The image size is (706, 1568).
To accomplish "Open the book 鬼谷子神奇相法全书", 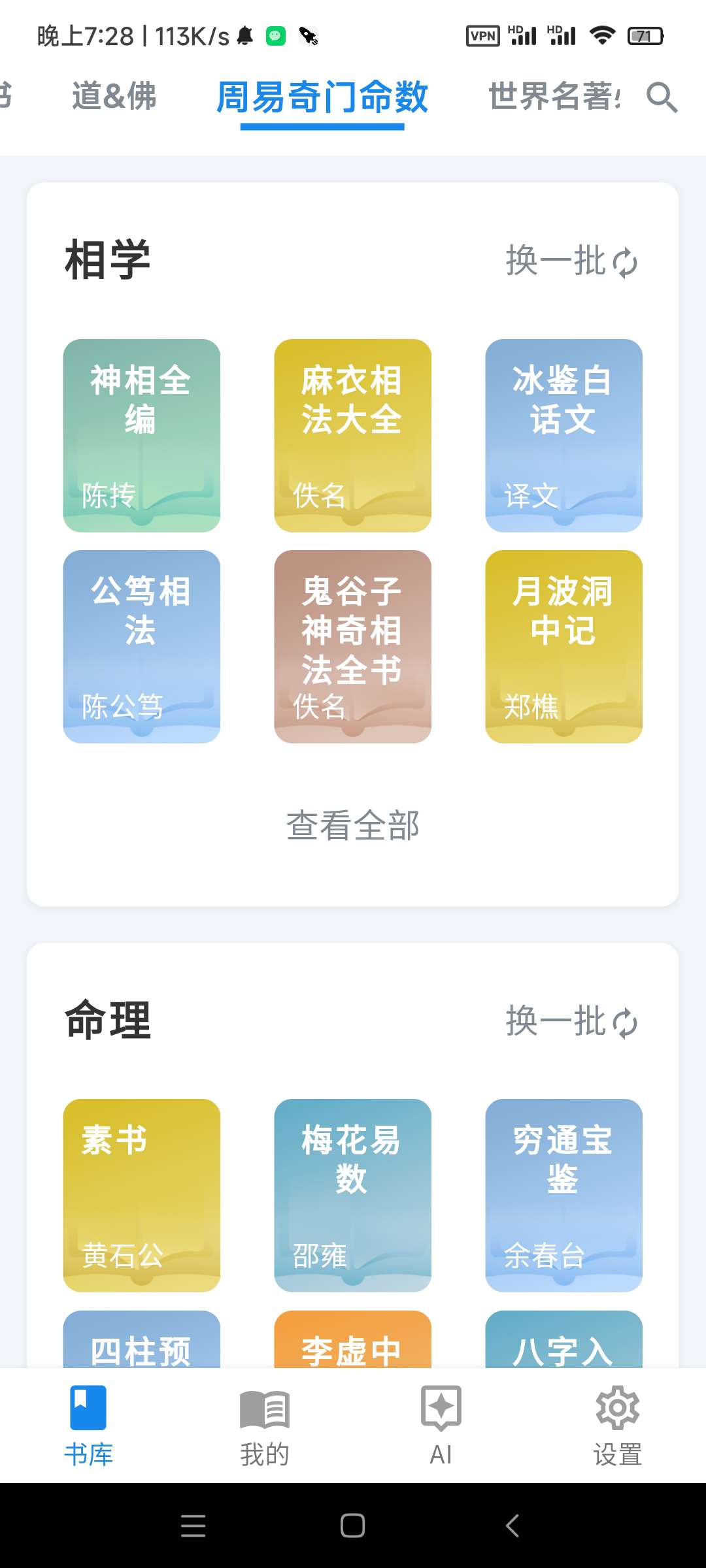I will (352, 646).
